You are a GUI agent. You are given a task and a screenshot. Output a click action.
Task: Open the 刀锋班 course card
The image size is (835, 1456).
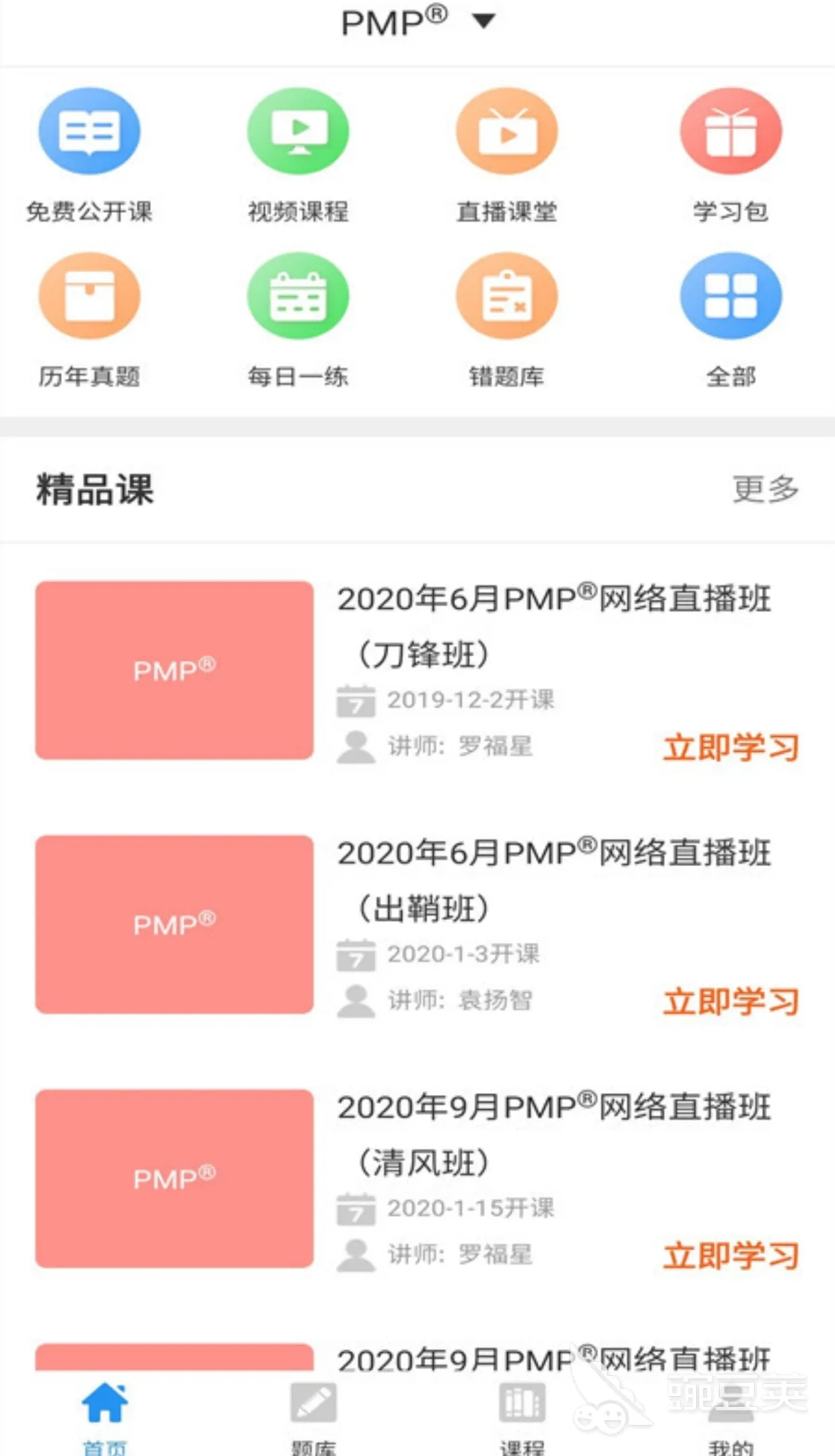[417, 671]
